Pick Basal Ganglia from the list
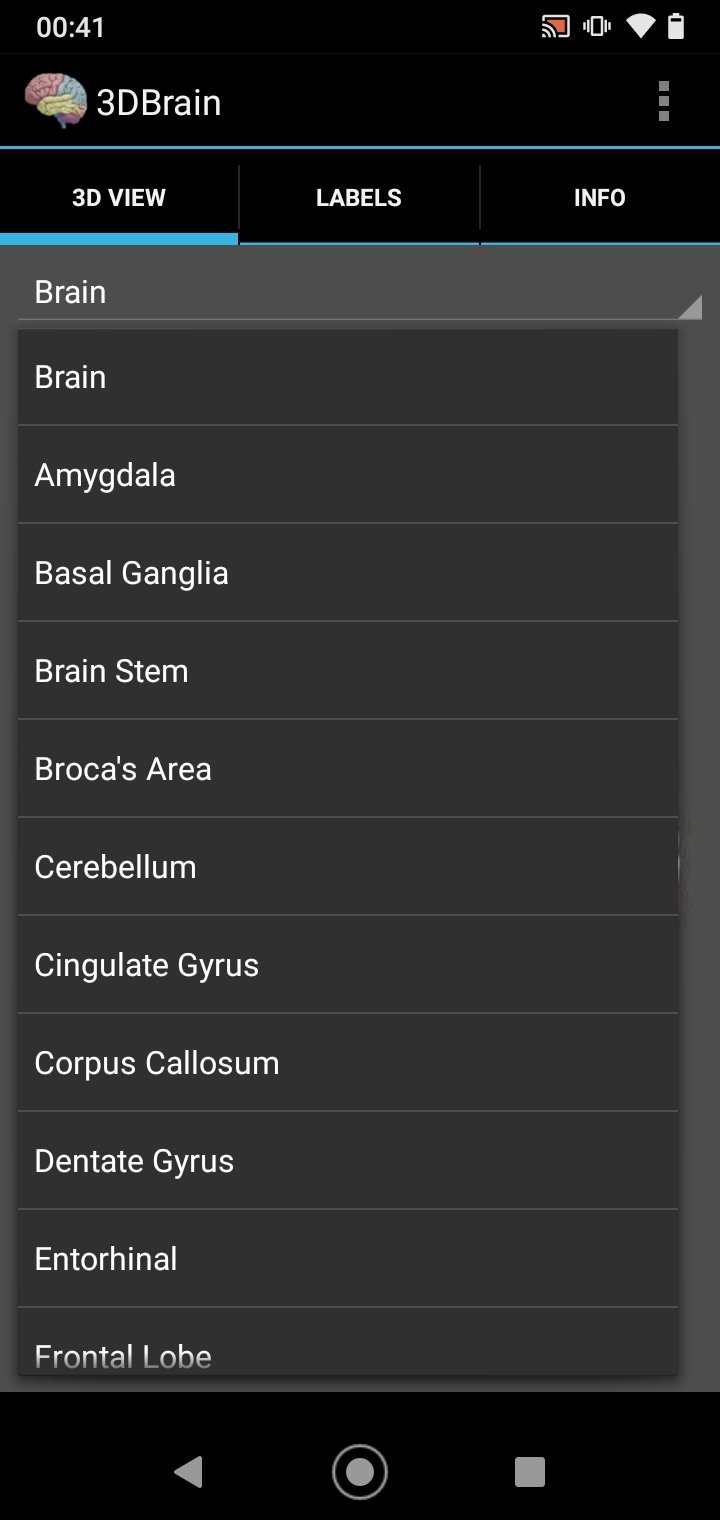Image resolution: width=720 pixels, height=1520 pixels. click(348, 573)
